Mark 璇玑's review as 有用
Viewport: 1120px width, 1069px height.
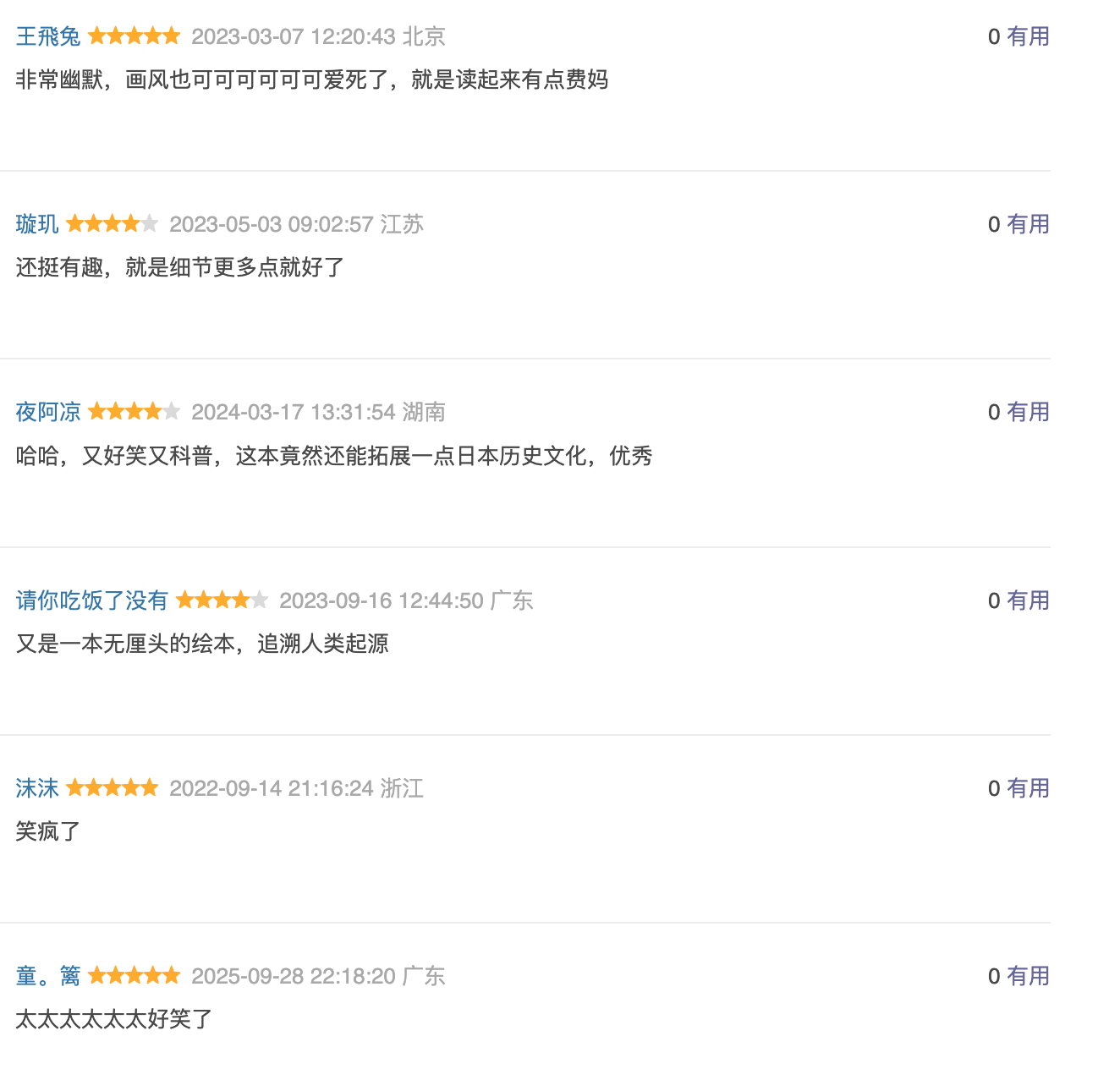(x=1028, y=224)
